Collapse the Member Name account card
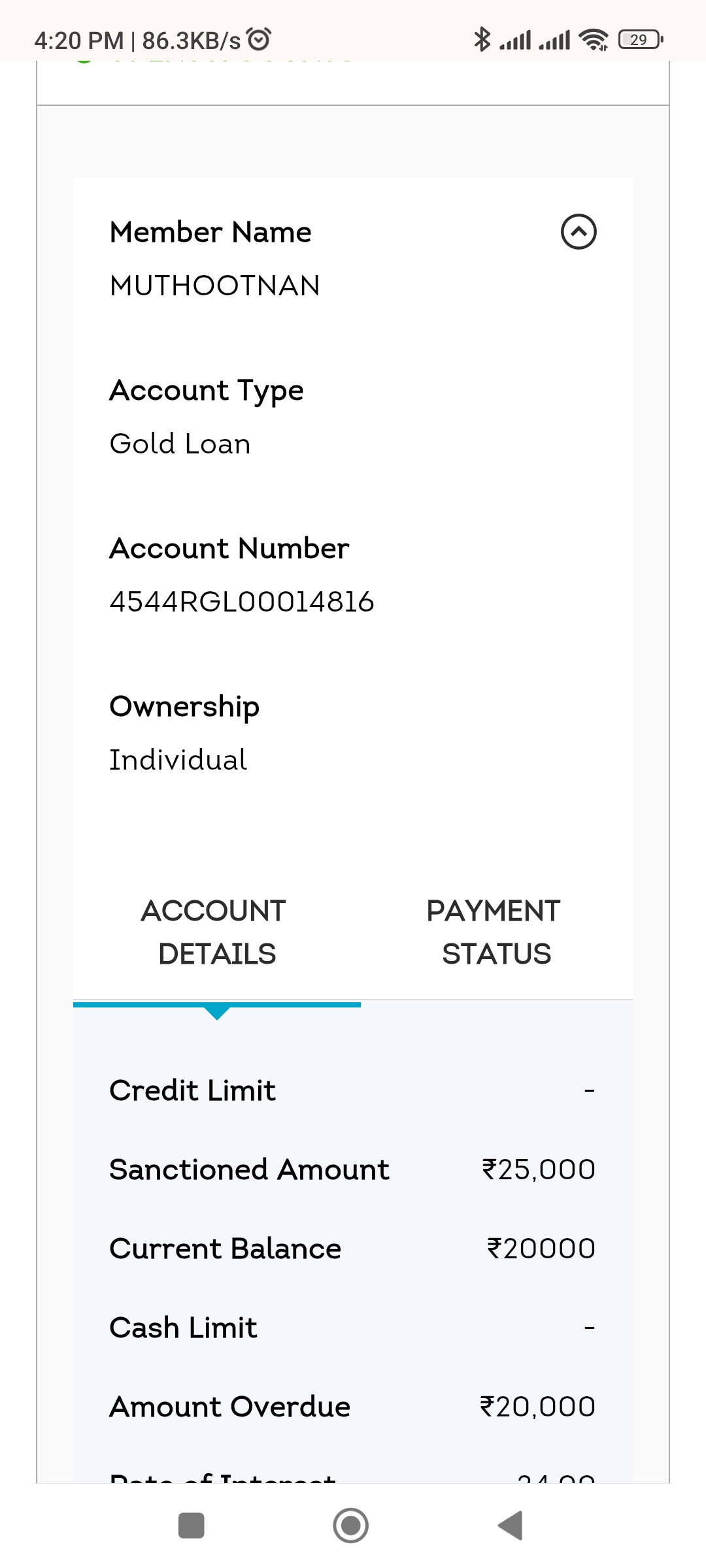 pos(579,232)
